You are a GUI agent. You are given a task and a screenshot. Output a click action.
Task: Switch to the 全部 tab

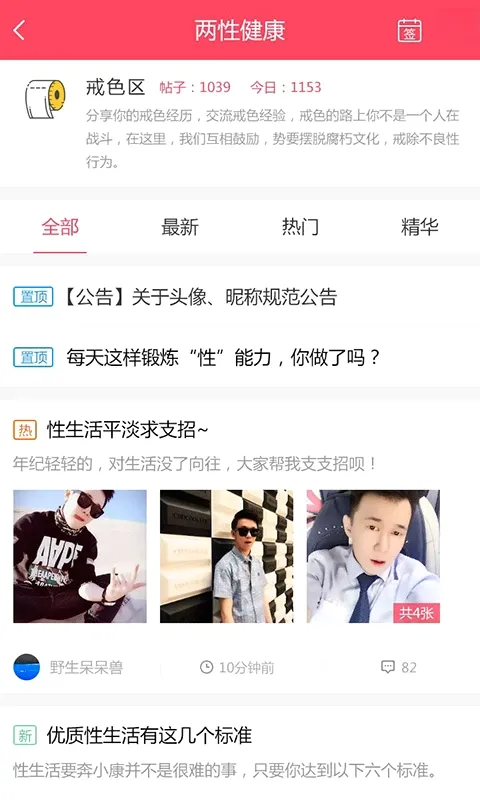point(60,227)
